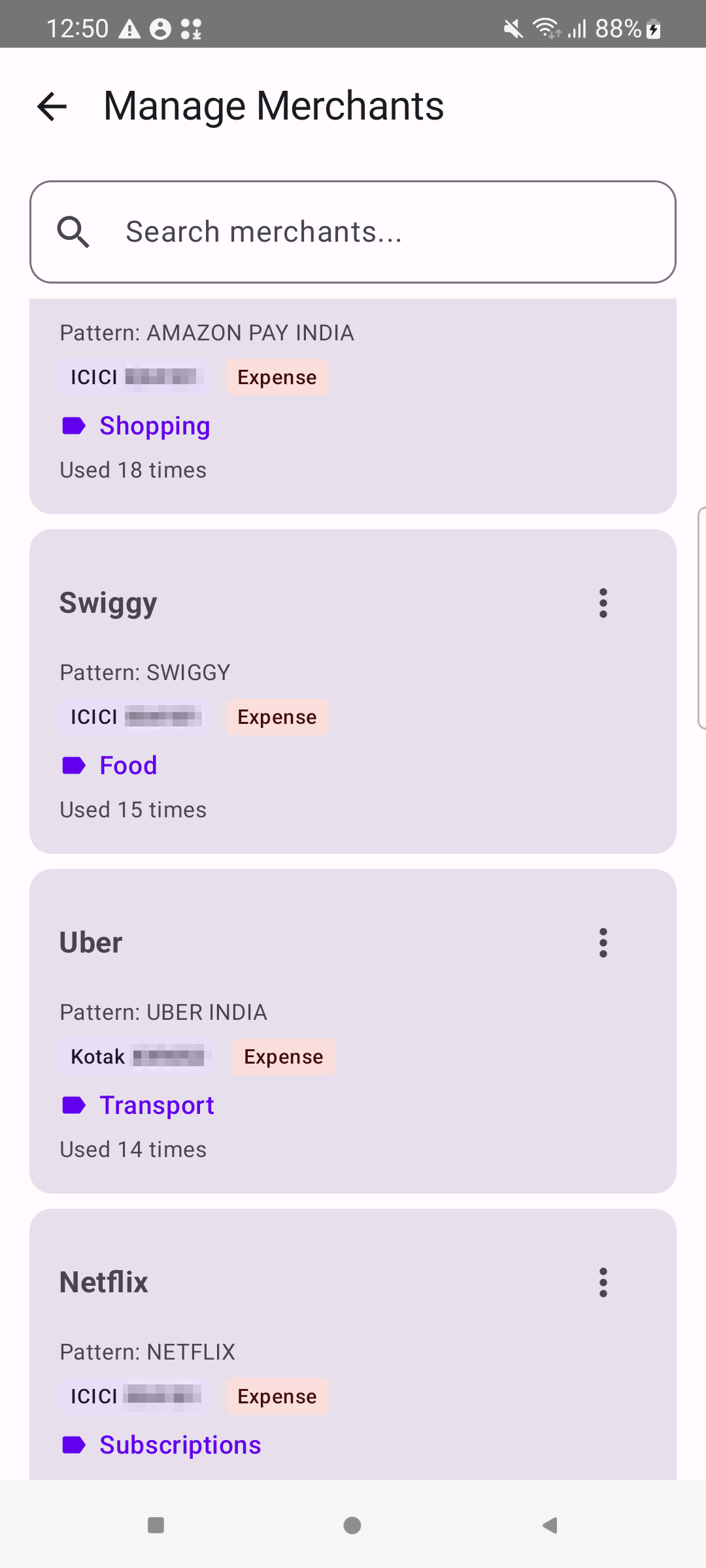Tap the Transport category tag icon
Screen dimensions: 706x1568
pyautogui.click(x=74, y=1105)
